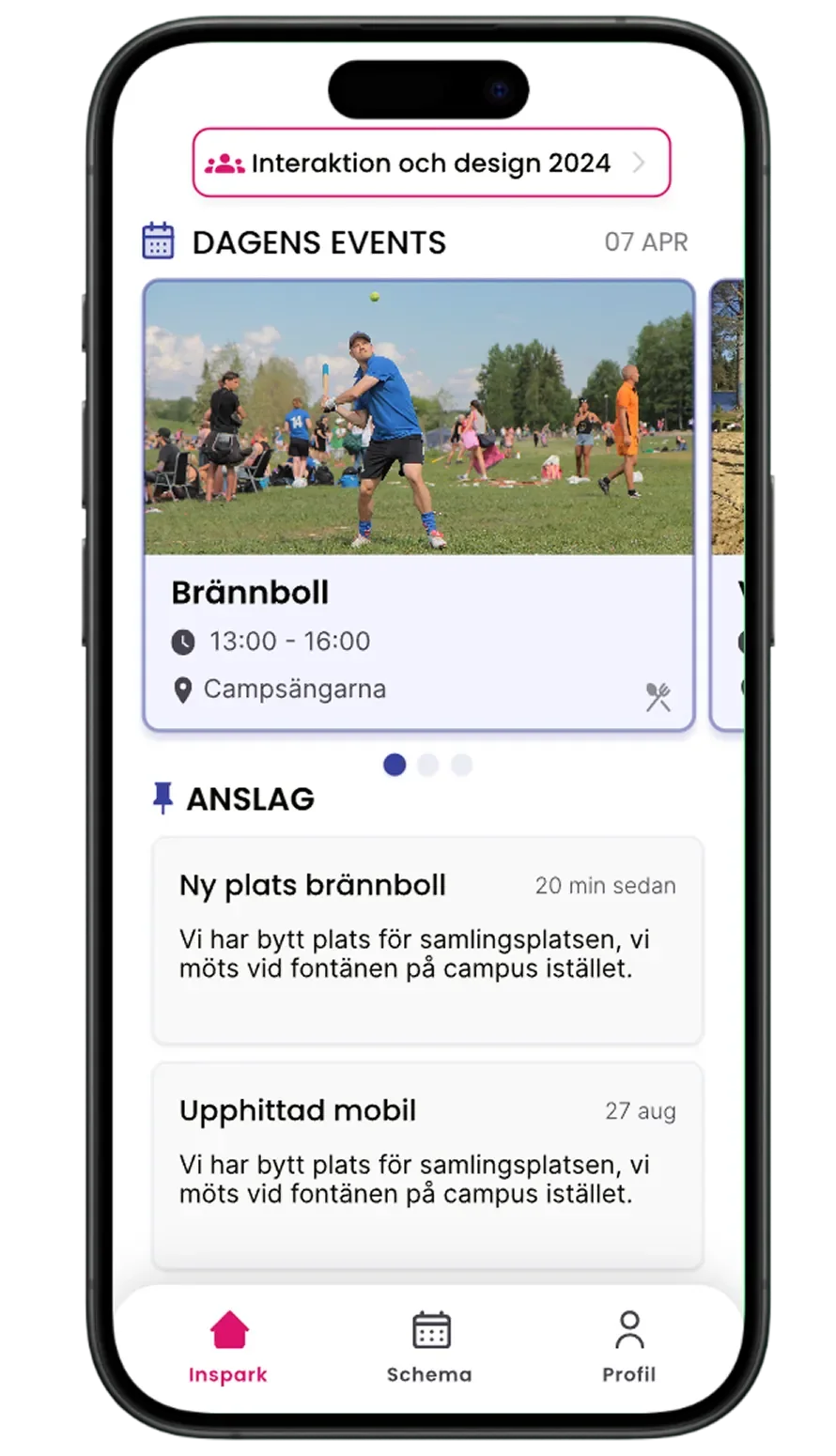Switch to the Profil tab
This screenshot has height=1456, width=836.
pos(629,1347)
